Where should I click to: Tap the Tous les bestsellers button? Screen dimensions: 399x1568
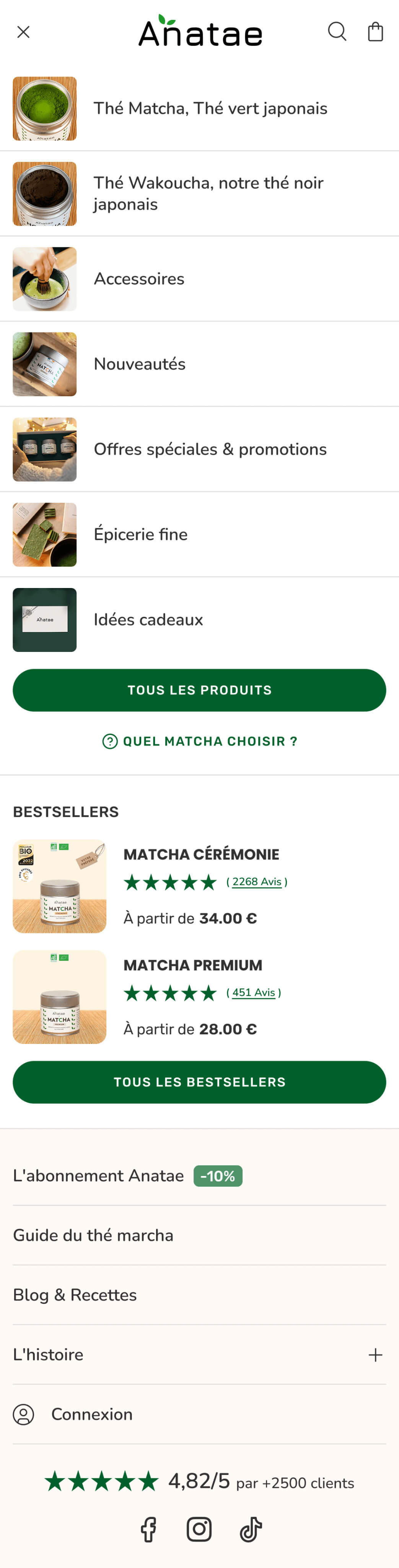pos(200,1082)
